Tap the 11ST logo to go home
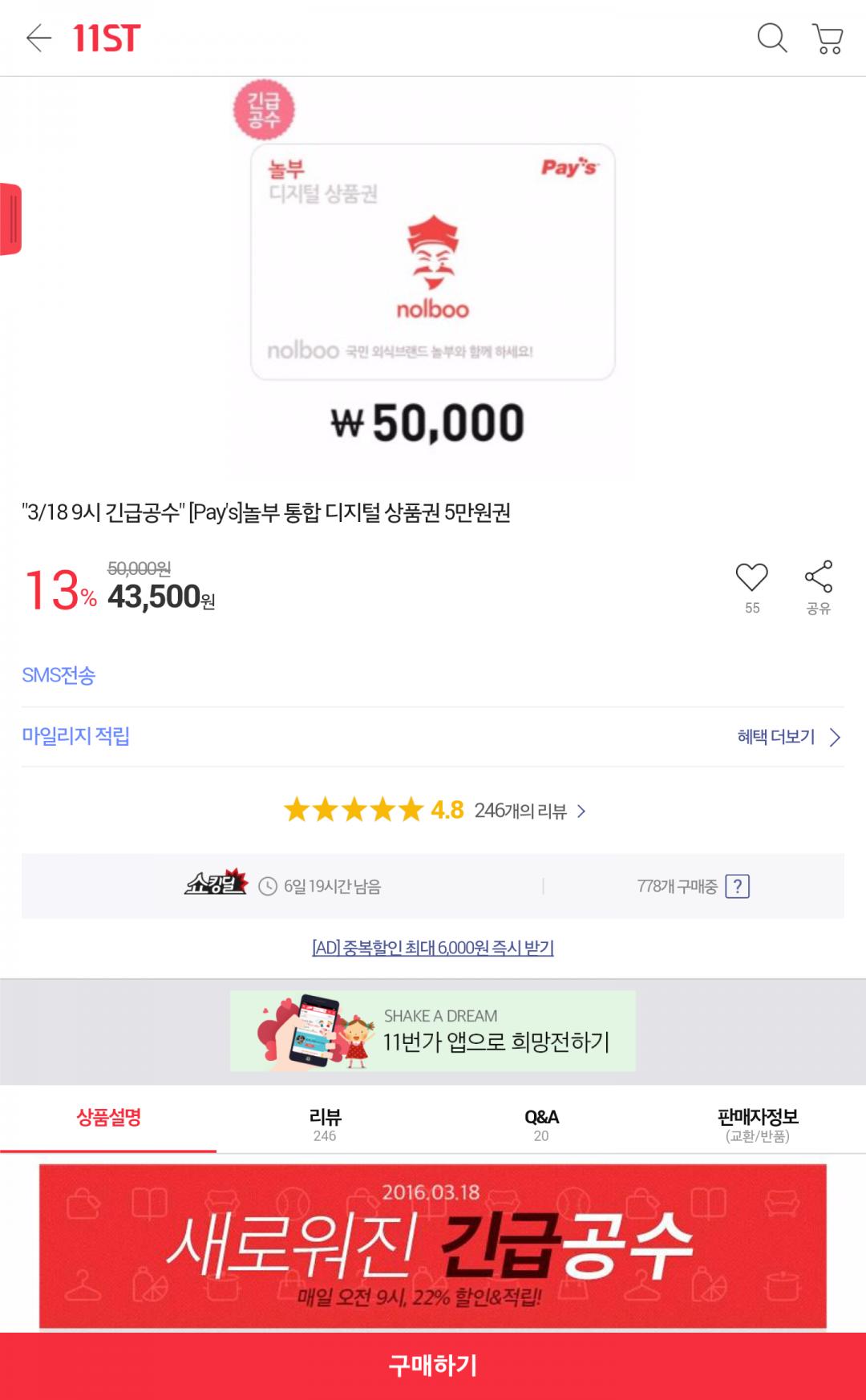The image size is (866, 1400). pos(106,38)
